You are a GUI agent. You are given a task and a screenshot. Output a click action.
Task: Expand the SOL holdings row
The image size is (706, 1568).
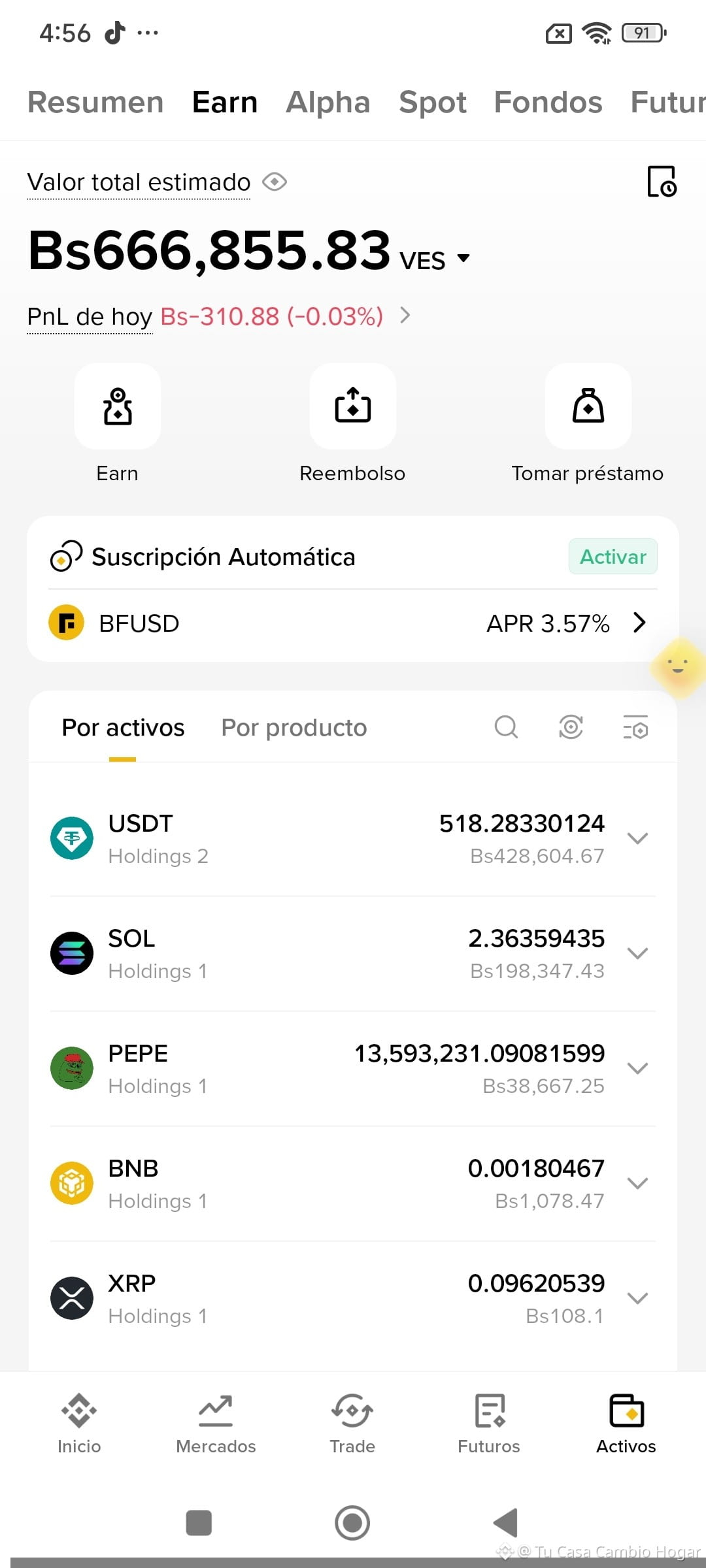pyautogui.click(x=353, y=954)
